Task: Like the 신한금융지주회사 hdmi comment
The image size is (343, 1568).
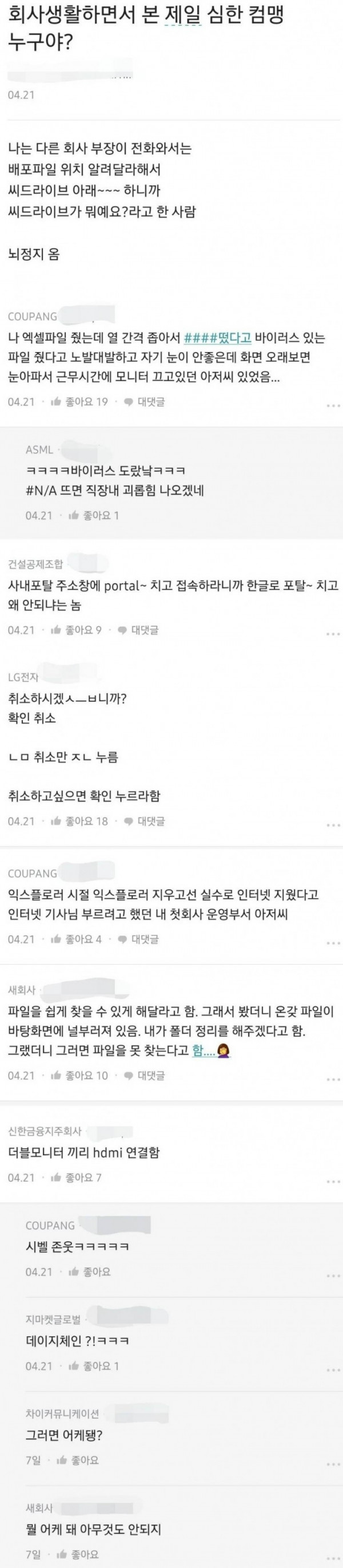Action: point(76,1178)
